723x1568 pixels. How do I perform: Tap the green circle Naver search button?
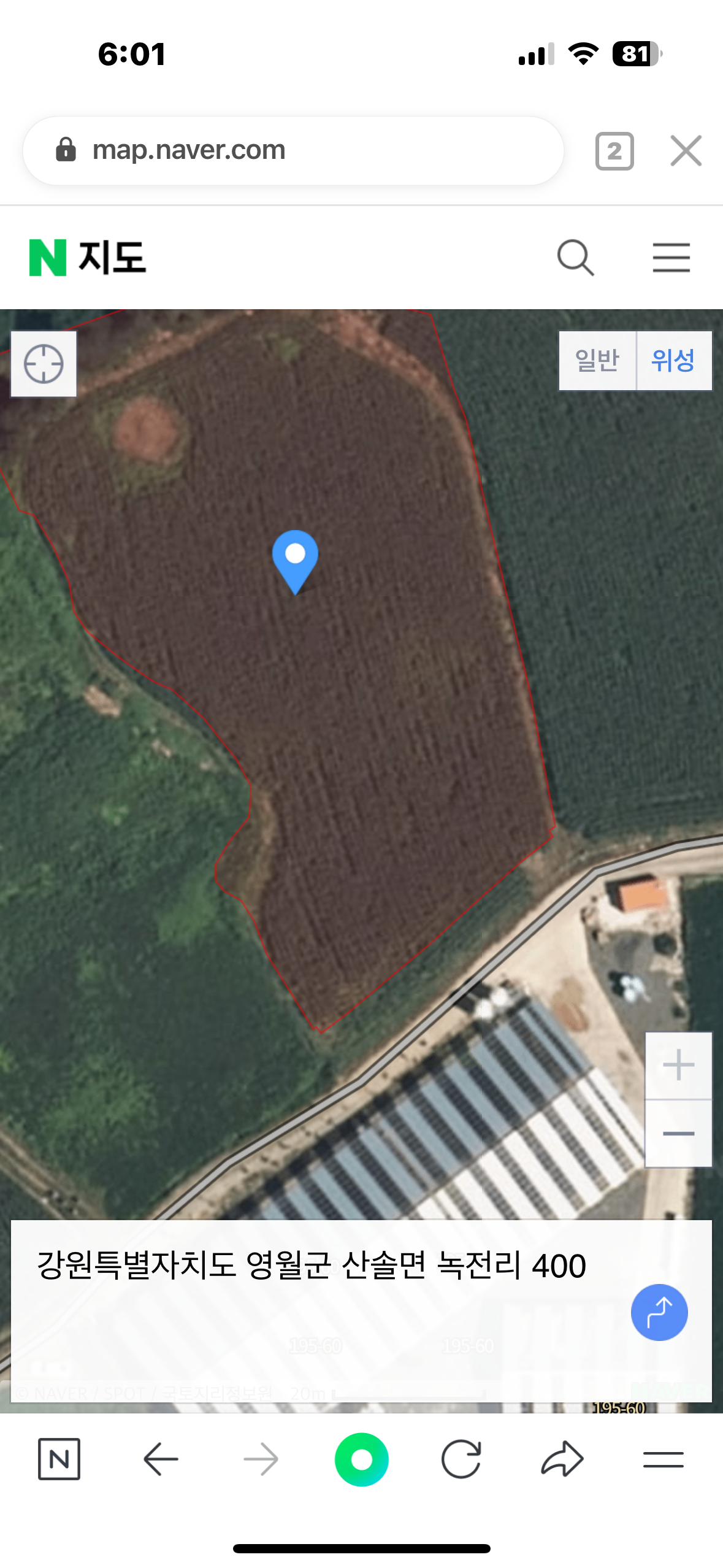(361, 1459)
